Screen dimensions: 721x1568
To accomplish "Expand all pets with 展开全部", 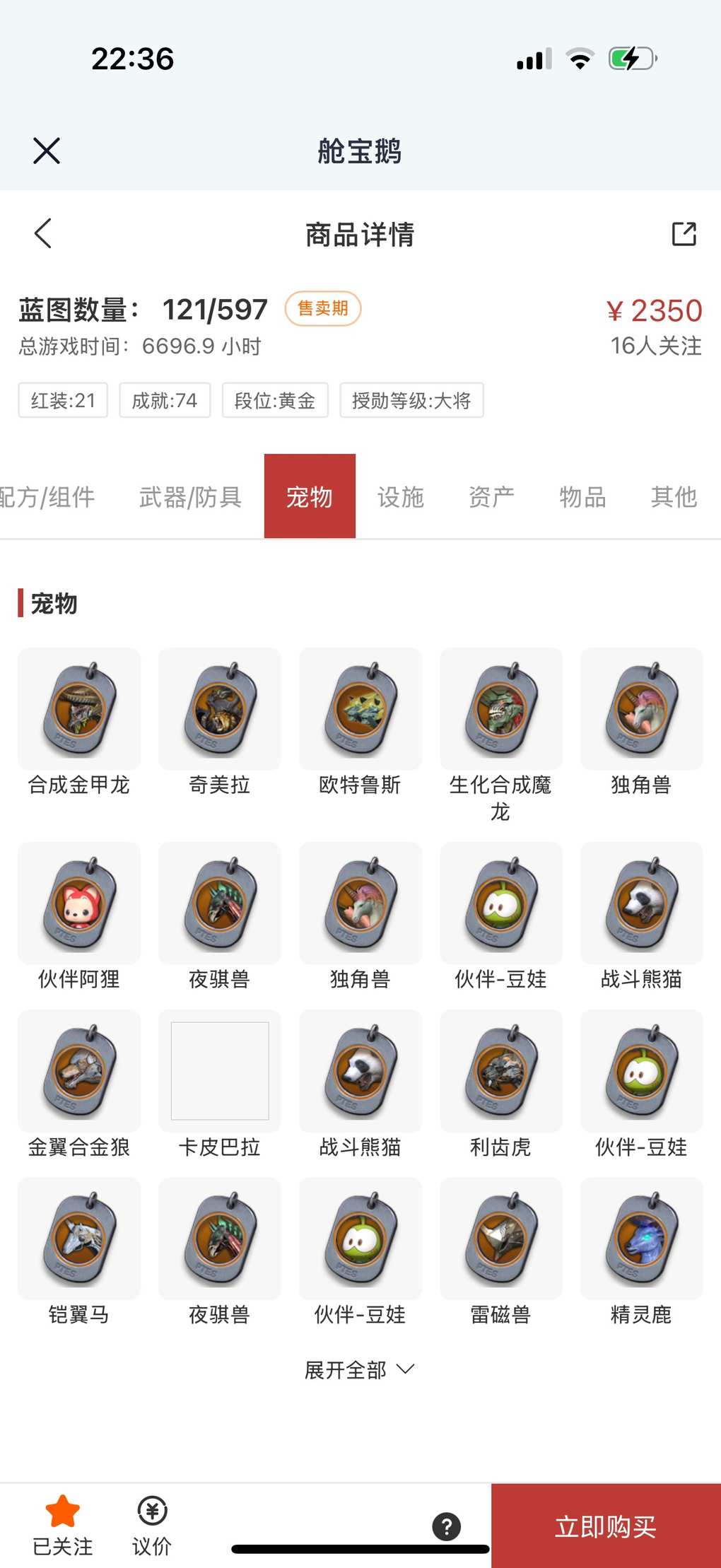I will 359,1370.
